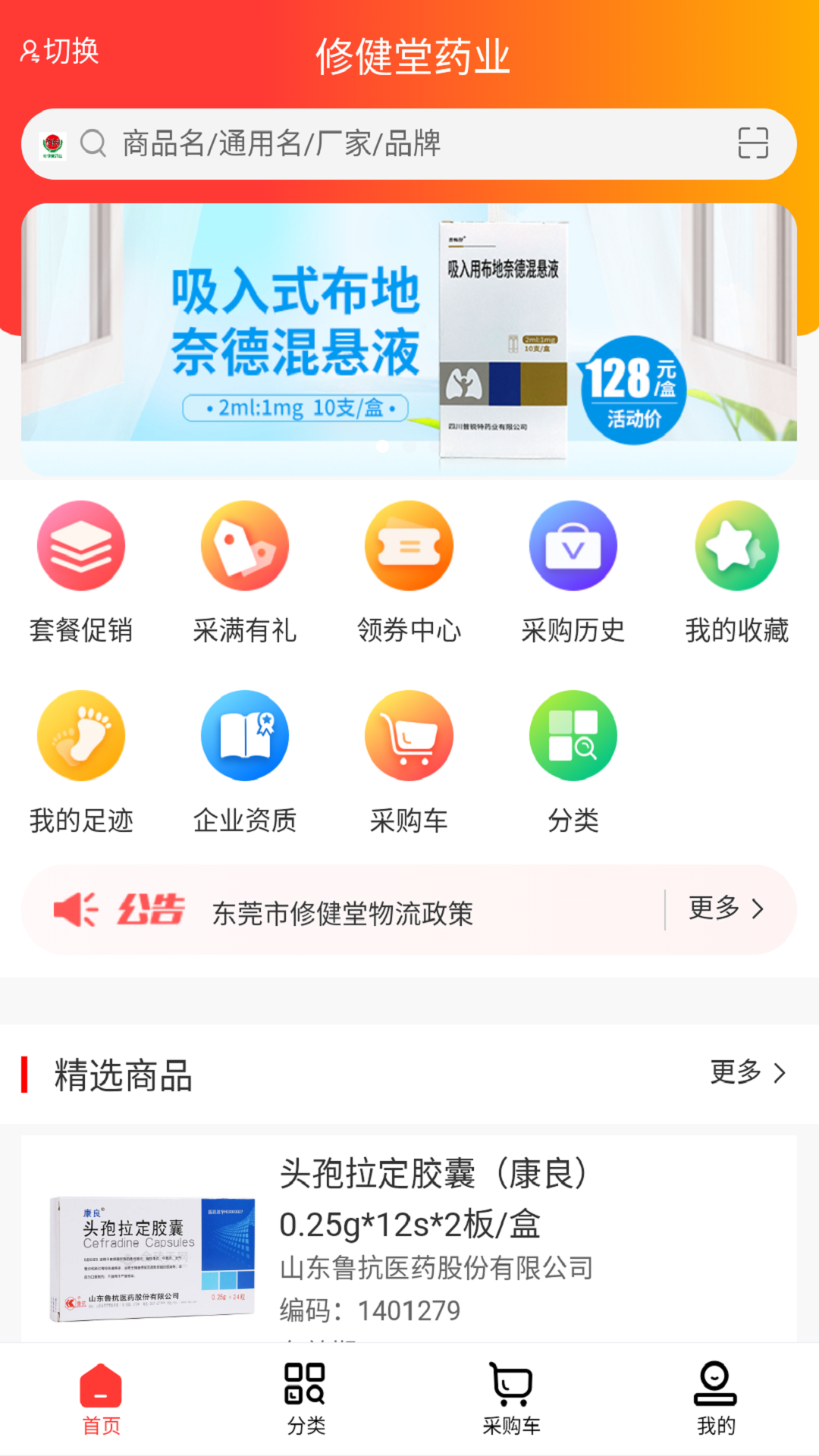Open 我的足迹 browsing footprints icon

point(81,735)
